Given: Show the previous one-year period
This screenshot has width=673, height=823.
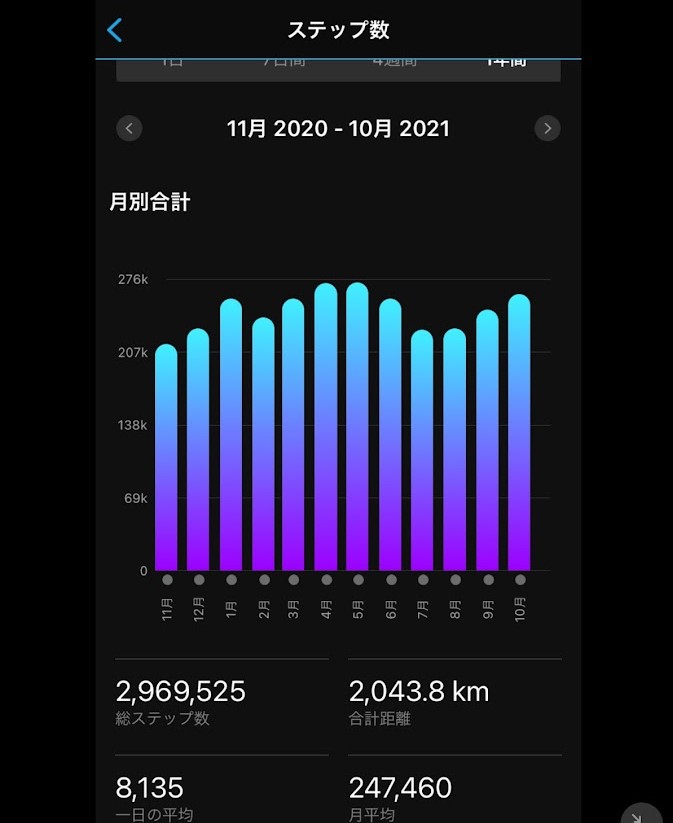Looking at the screenshot, I should coord(129,128).
